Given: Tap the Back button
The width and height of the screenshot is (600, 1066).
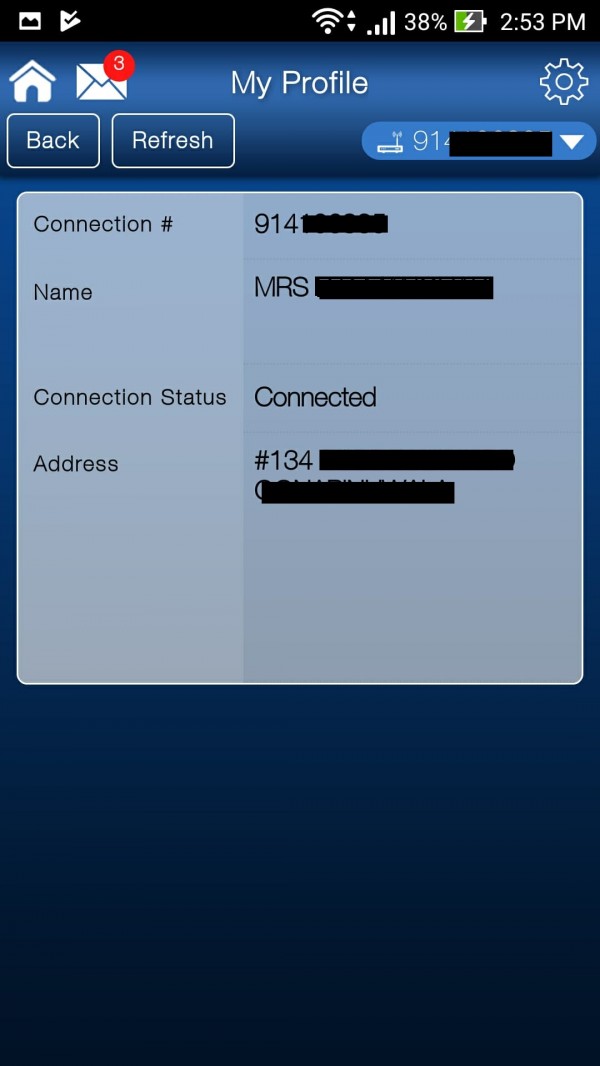Looking at the screenshot, I should [53, 140].
